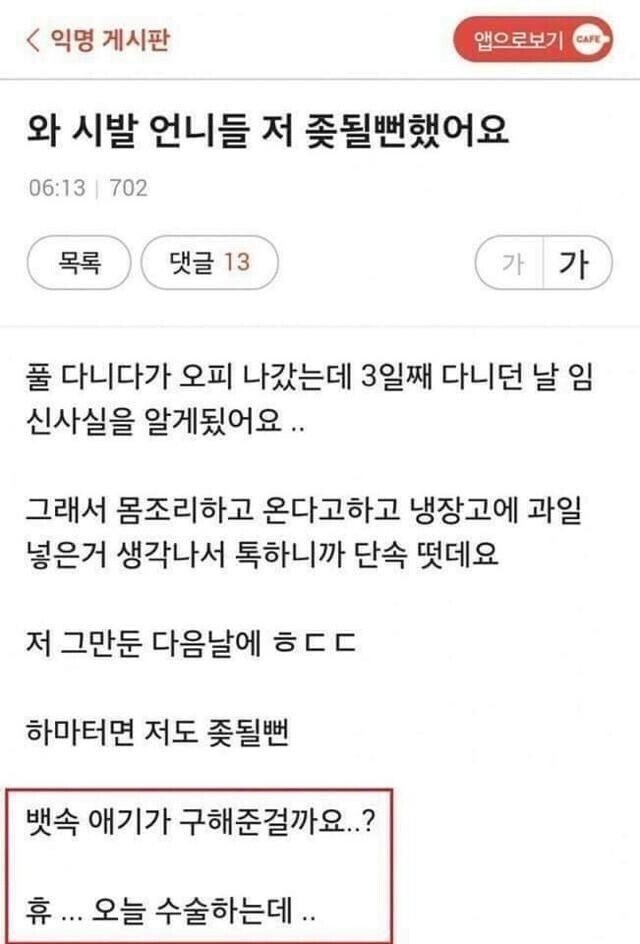Increase text size with the large 가
Image resolution: width=640 pixels, height=944 pixels.
pos(574,264)
